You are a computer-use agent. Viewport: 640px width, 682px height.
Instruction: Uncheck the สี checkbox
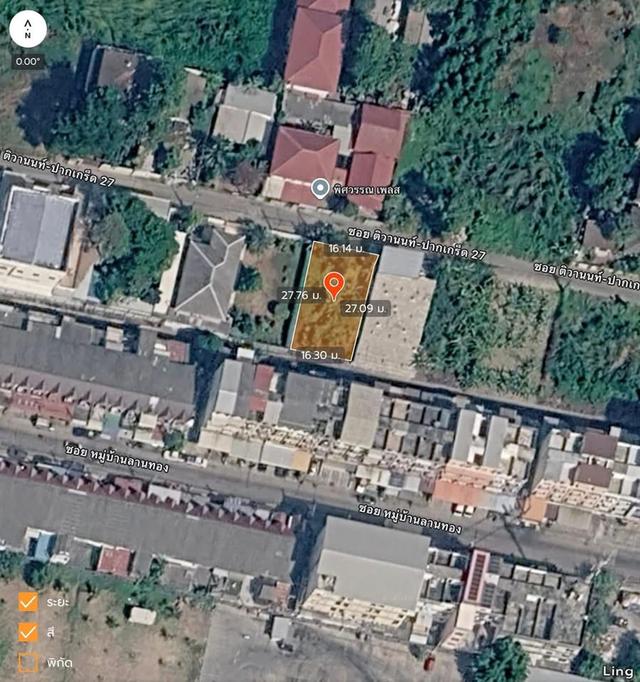(28, 632)
